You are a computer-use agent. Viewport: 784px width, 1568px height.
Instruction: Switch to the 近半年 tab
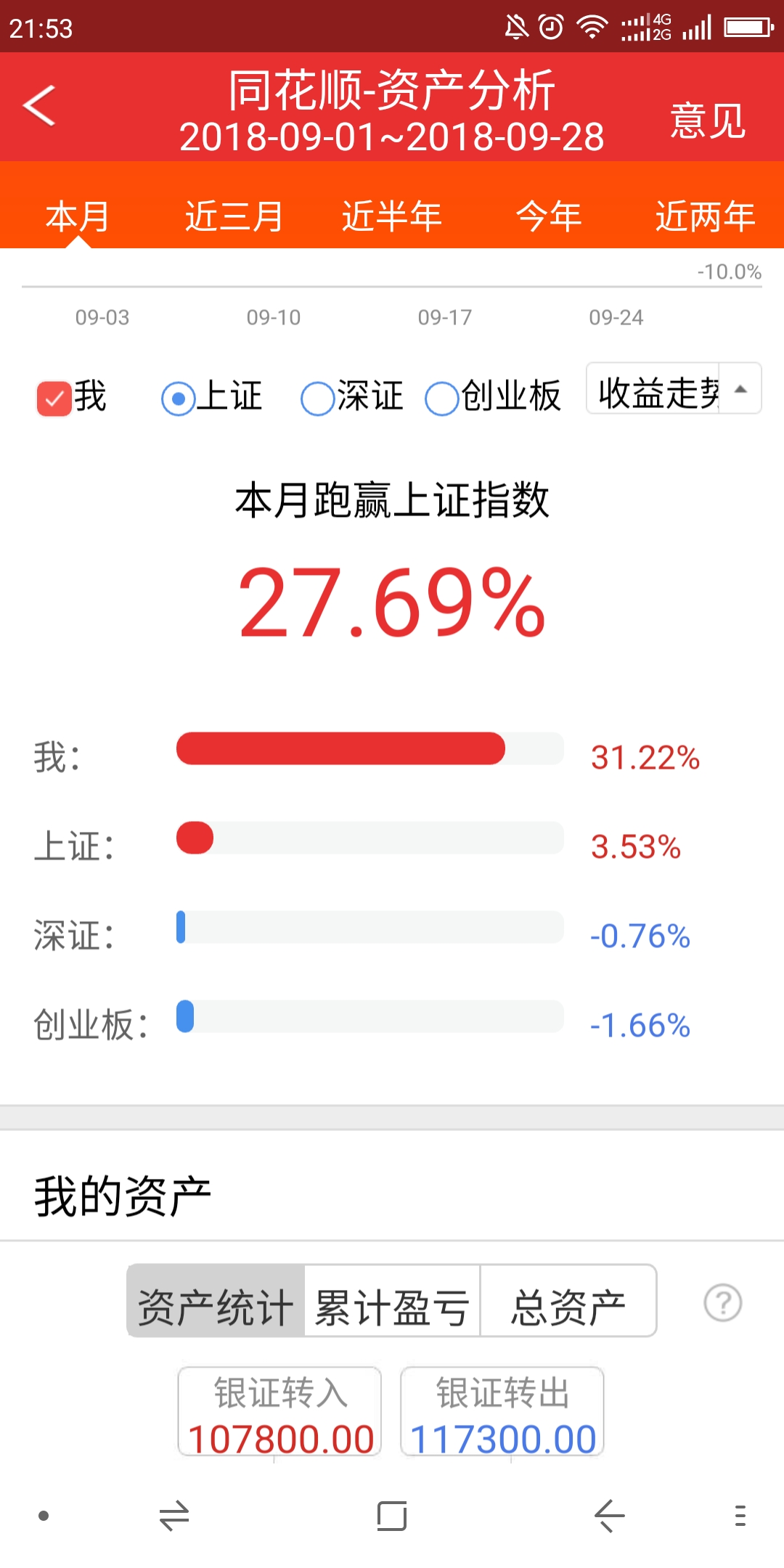point(392,216)
